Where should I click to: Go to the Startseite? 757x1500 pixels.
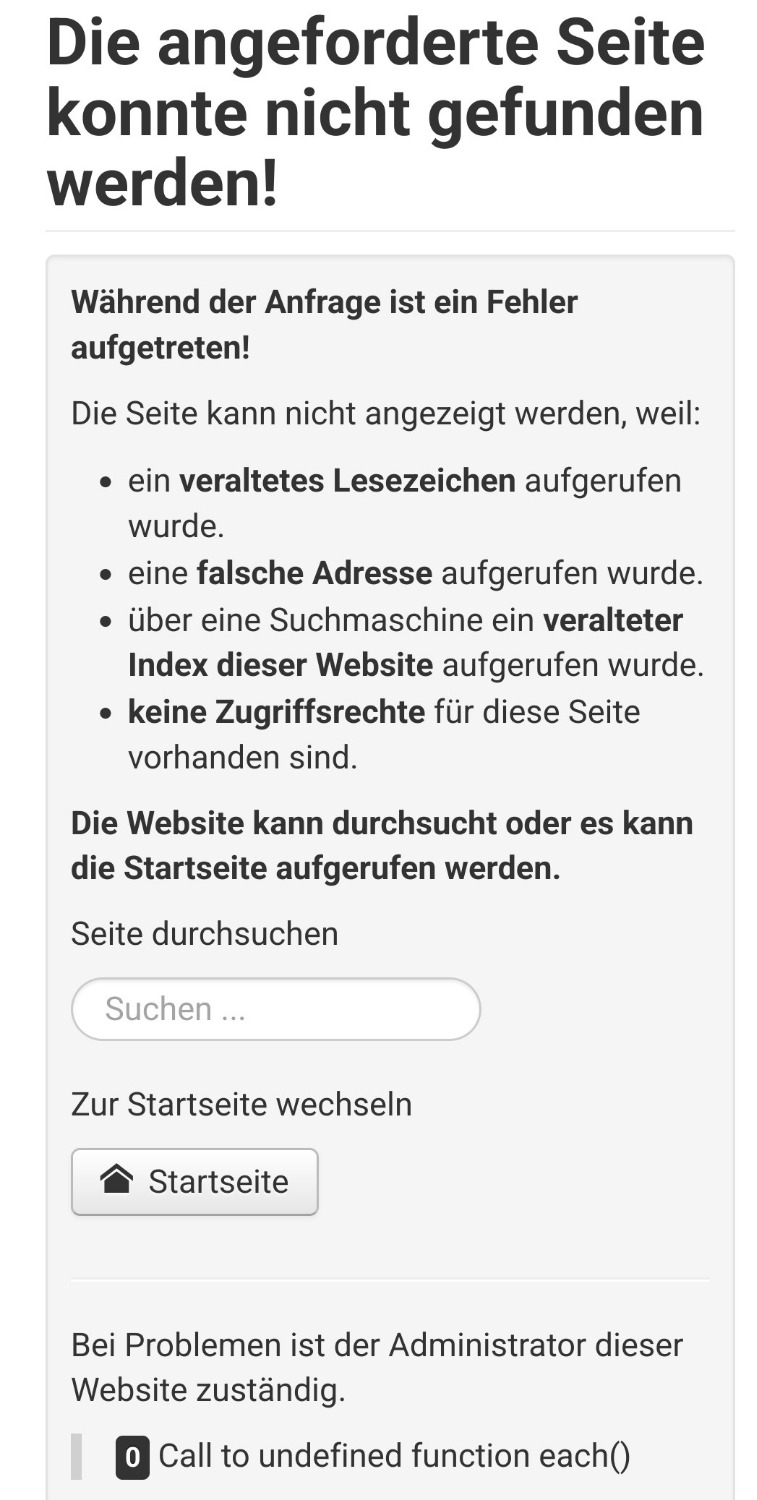click(195, 1181)
